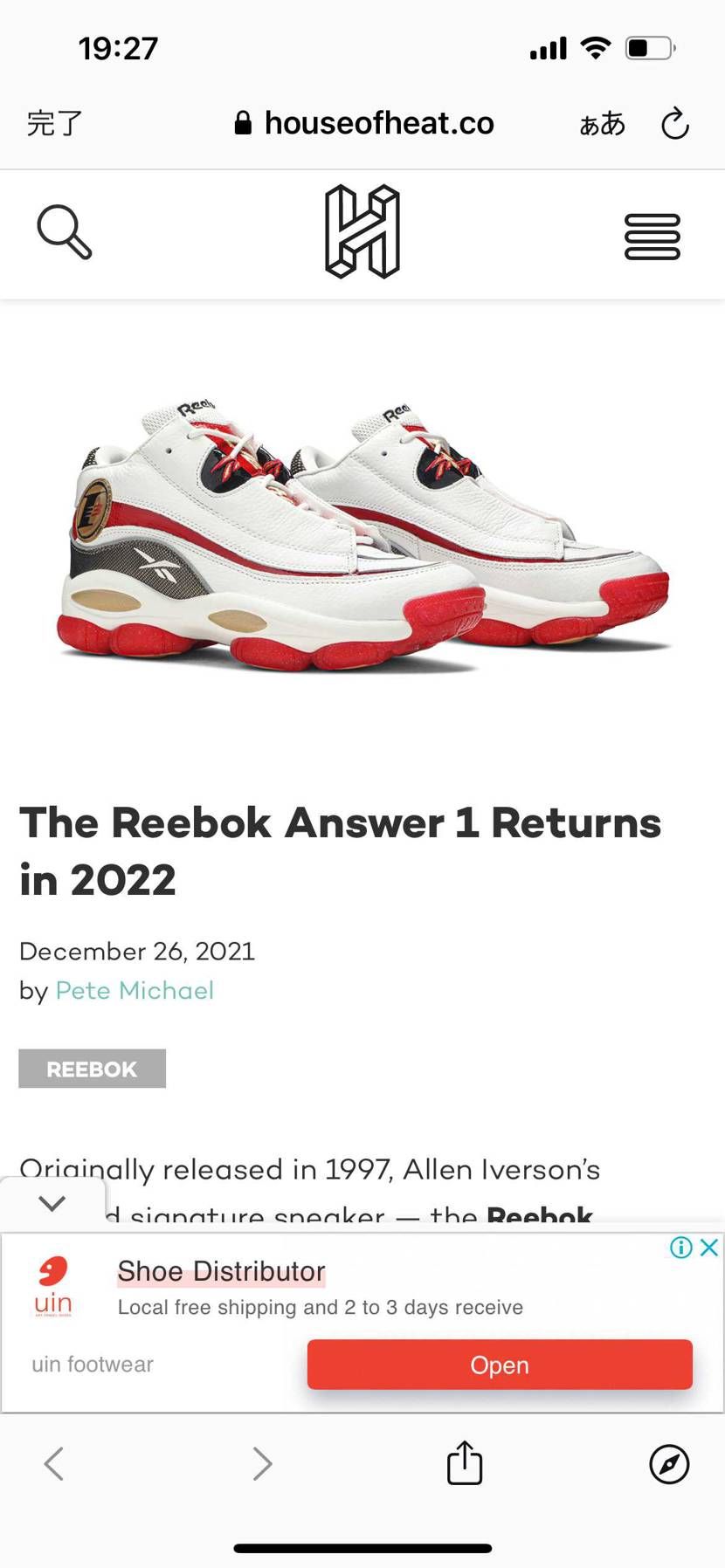This screenshot has height=1568, width=725.
Task: Open the site search magnifier
Action: pos(64,232)
